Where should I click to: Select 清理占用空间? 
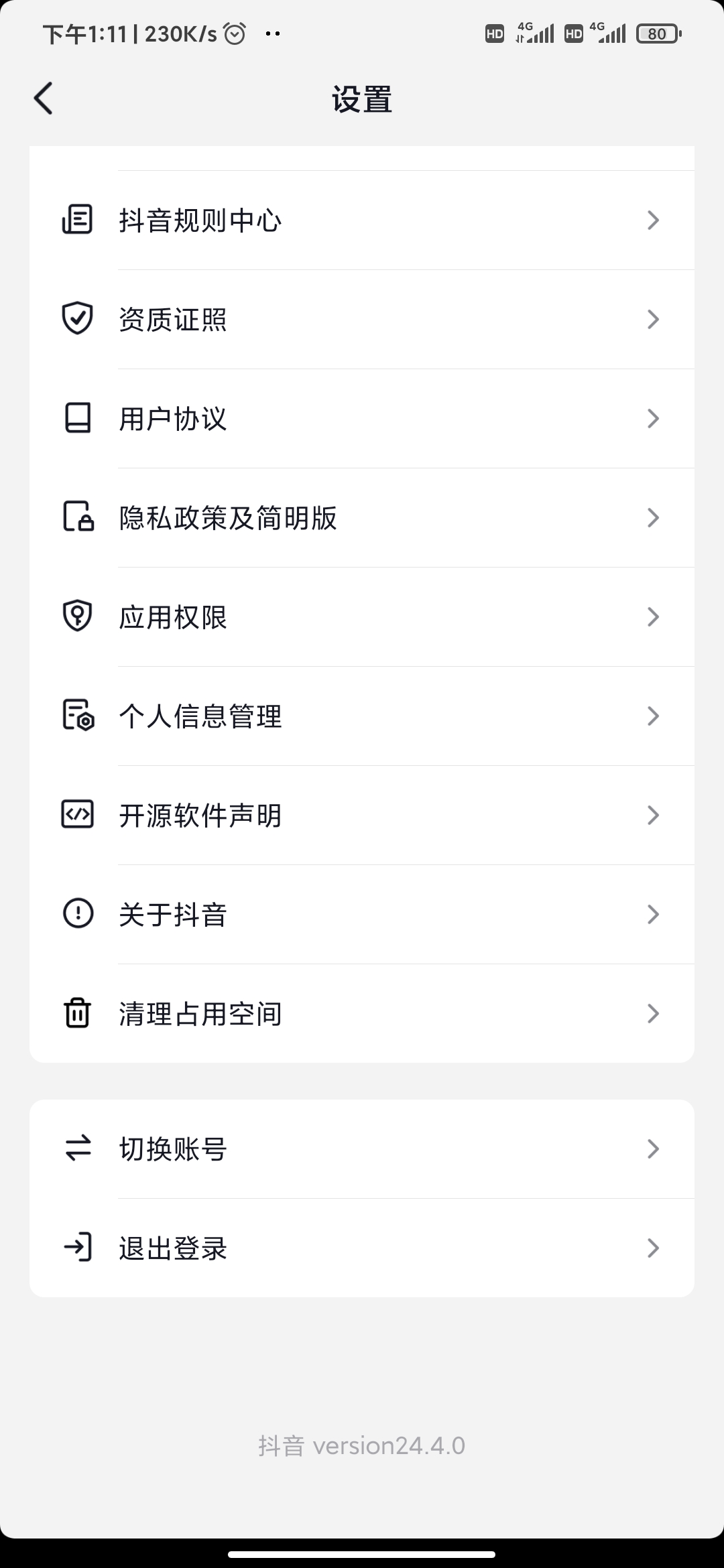click(x=362, y=1013)
